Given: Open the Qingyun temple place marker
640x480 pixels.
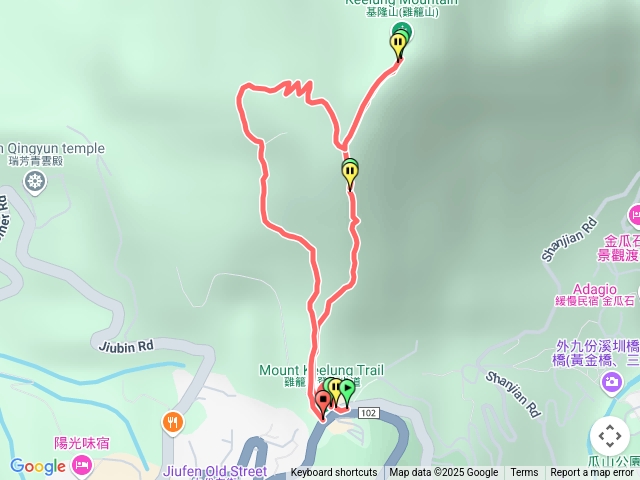Looking at the screenshot, I should pyautogui.click(x=35, y=181).
